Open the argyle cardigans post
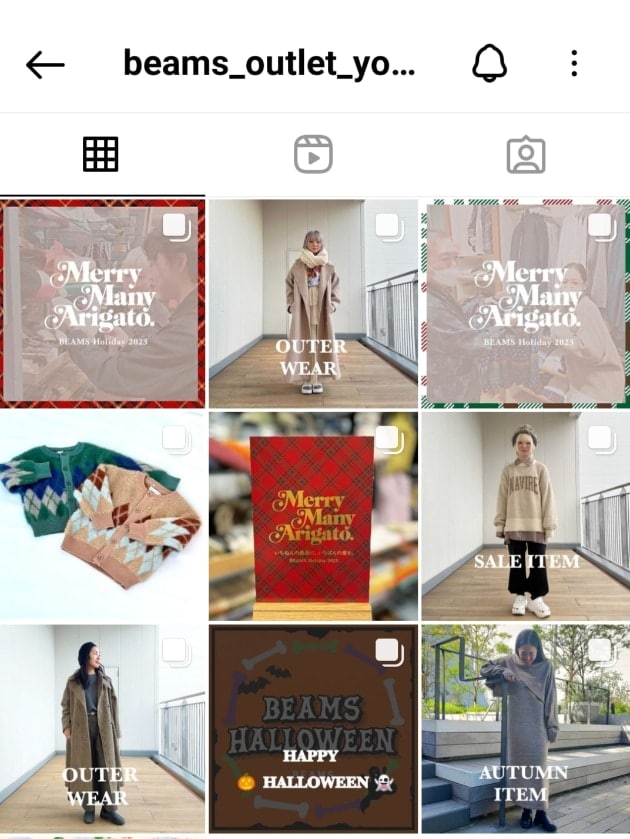Image resolution: width=630 pixels, height=839 pixels. pos(102,516)
